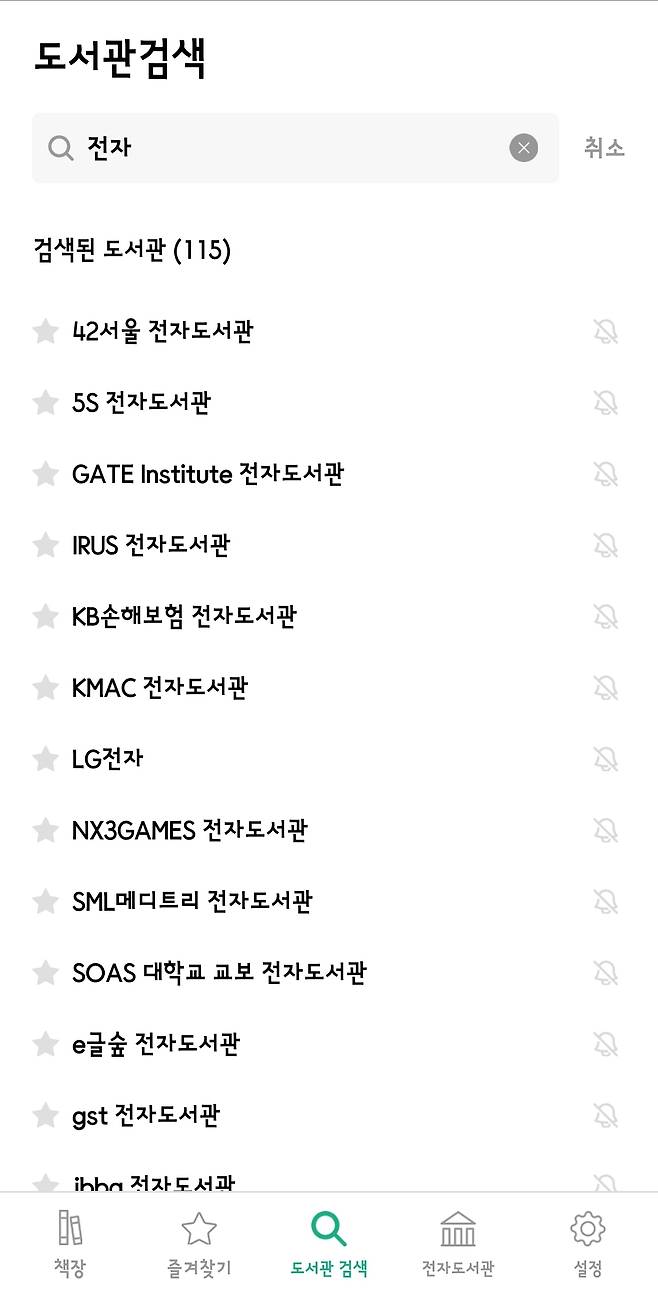Go to the 즐겨찾기 tab

click(199, 1243)
